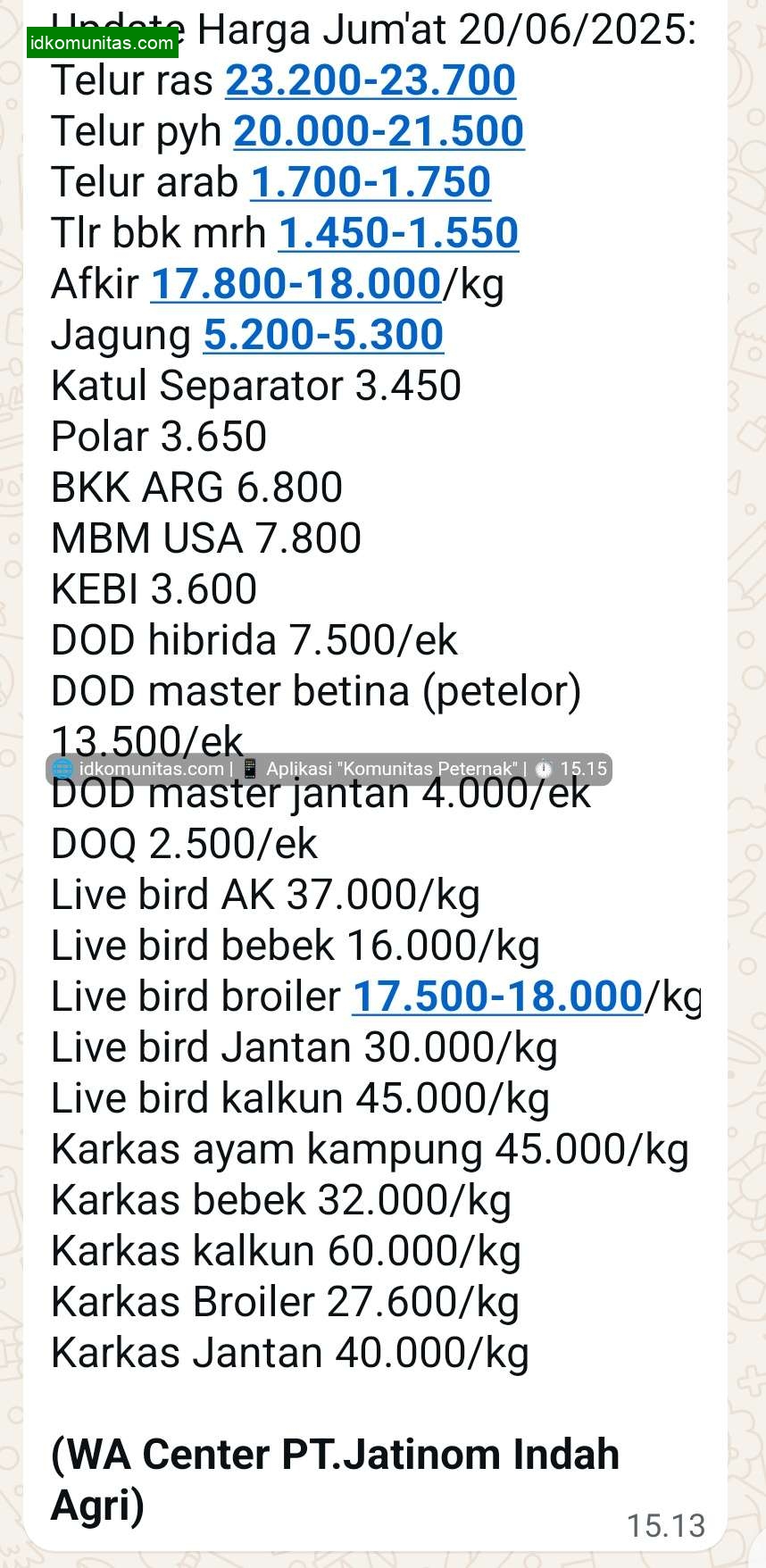The image size is (766, 1568).
Task: Tap the Tlr bbk mrh 1.450-1.550 link
Action: 398,233
